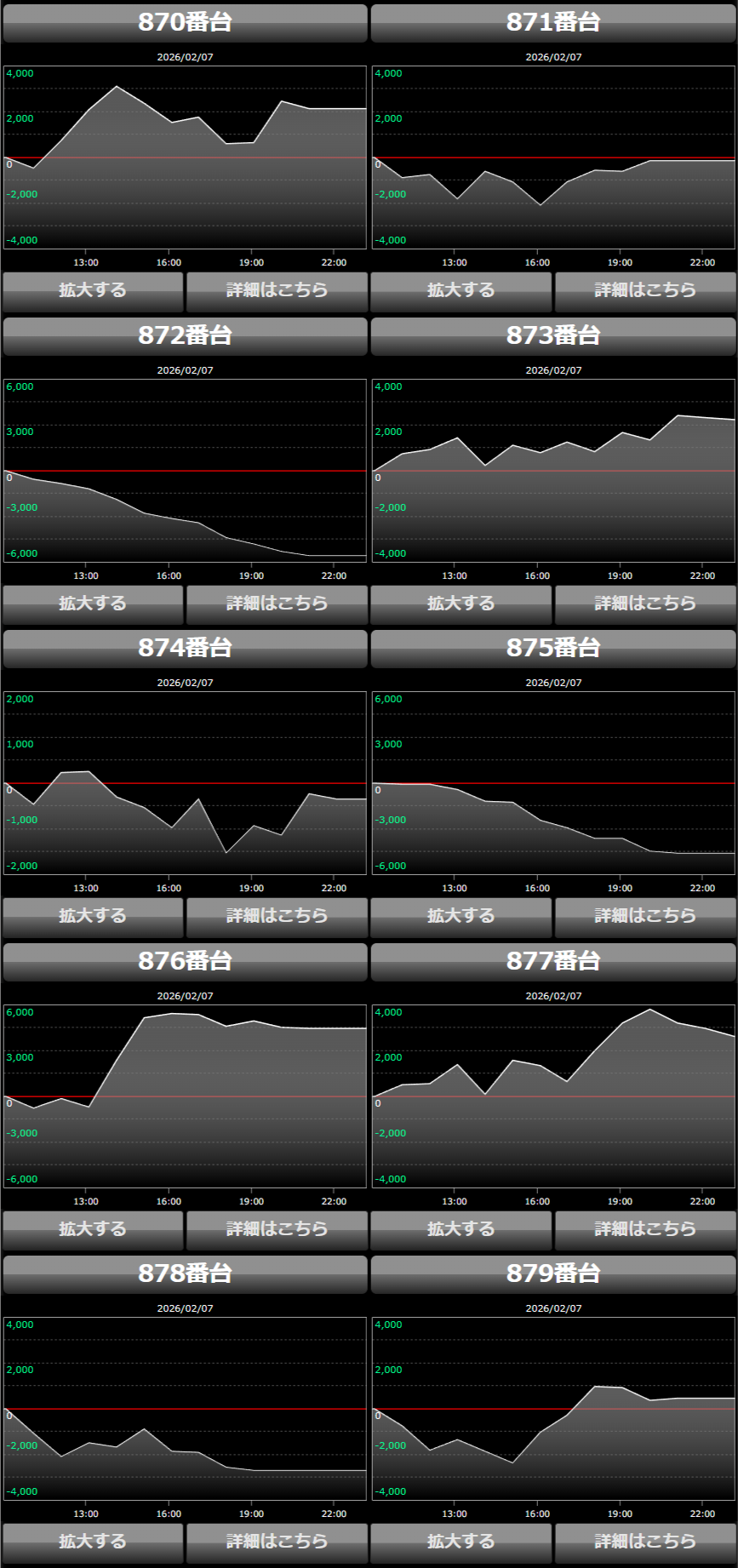Tap 拡大する under machine 876
Screen dimensions: 738x1568
[x=93, y=1229]
